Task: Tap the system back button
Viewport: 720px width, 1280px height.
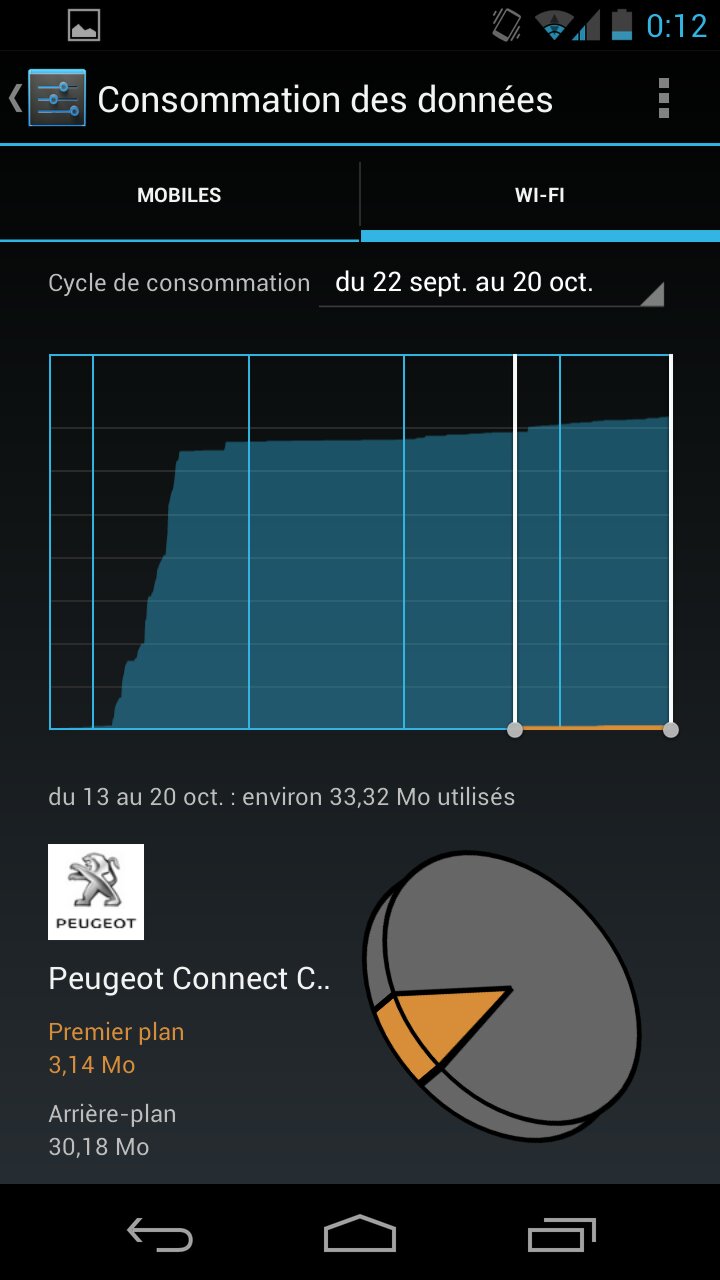Action: click(160, 1234)
